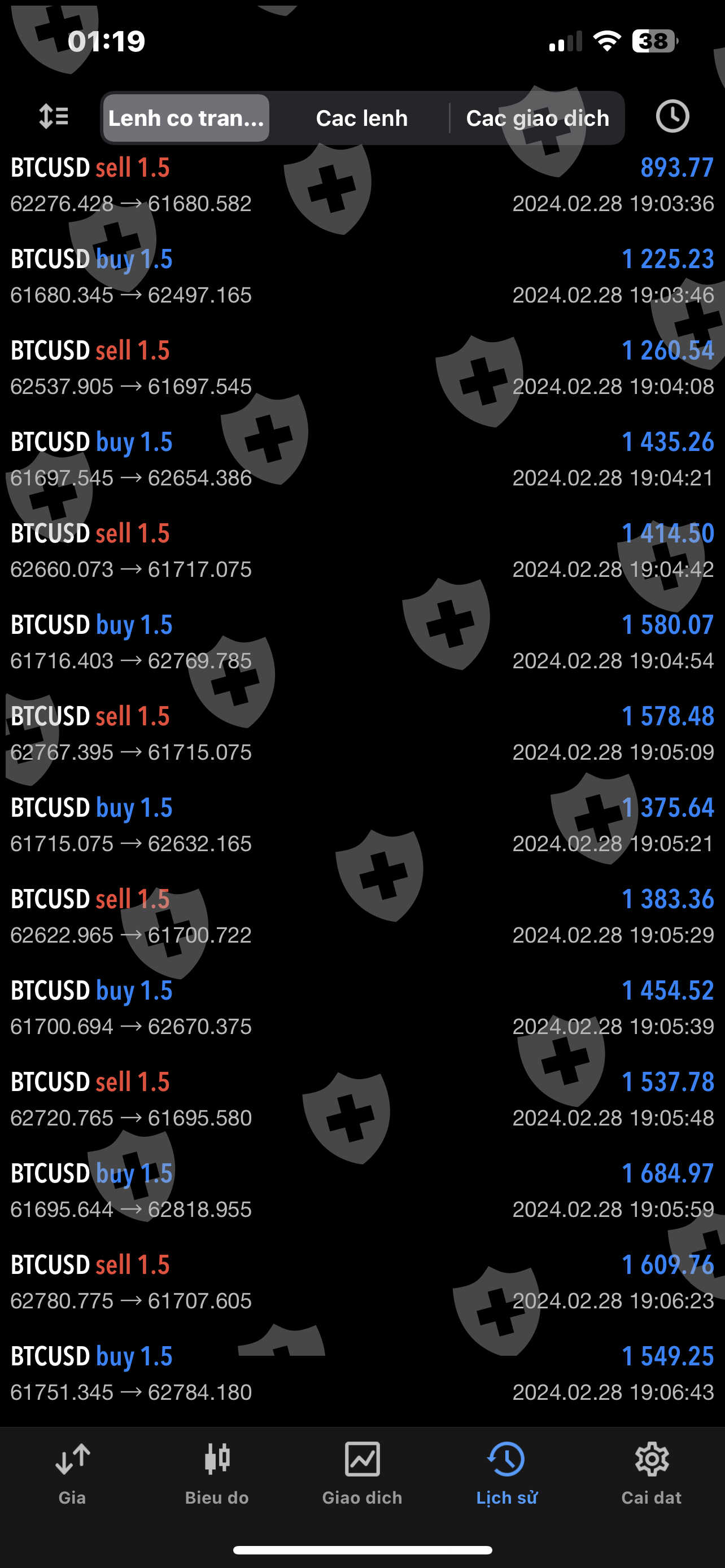The width and height of the screenshot is (725, 1568).
Task: Open the sort order icon
Action: 54,116
